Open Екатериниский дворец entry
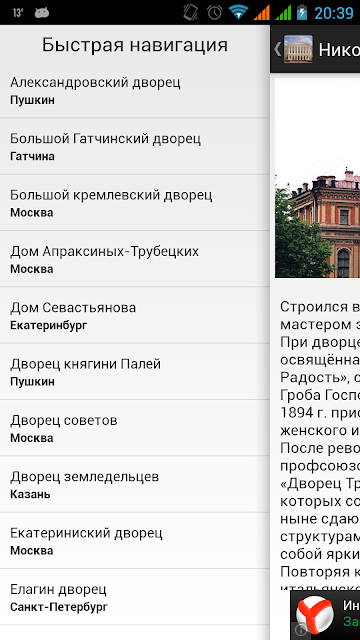The height and width of the screenshot is (640, 360). click(135, 541)
